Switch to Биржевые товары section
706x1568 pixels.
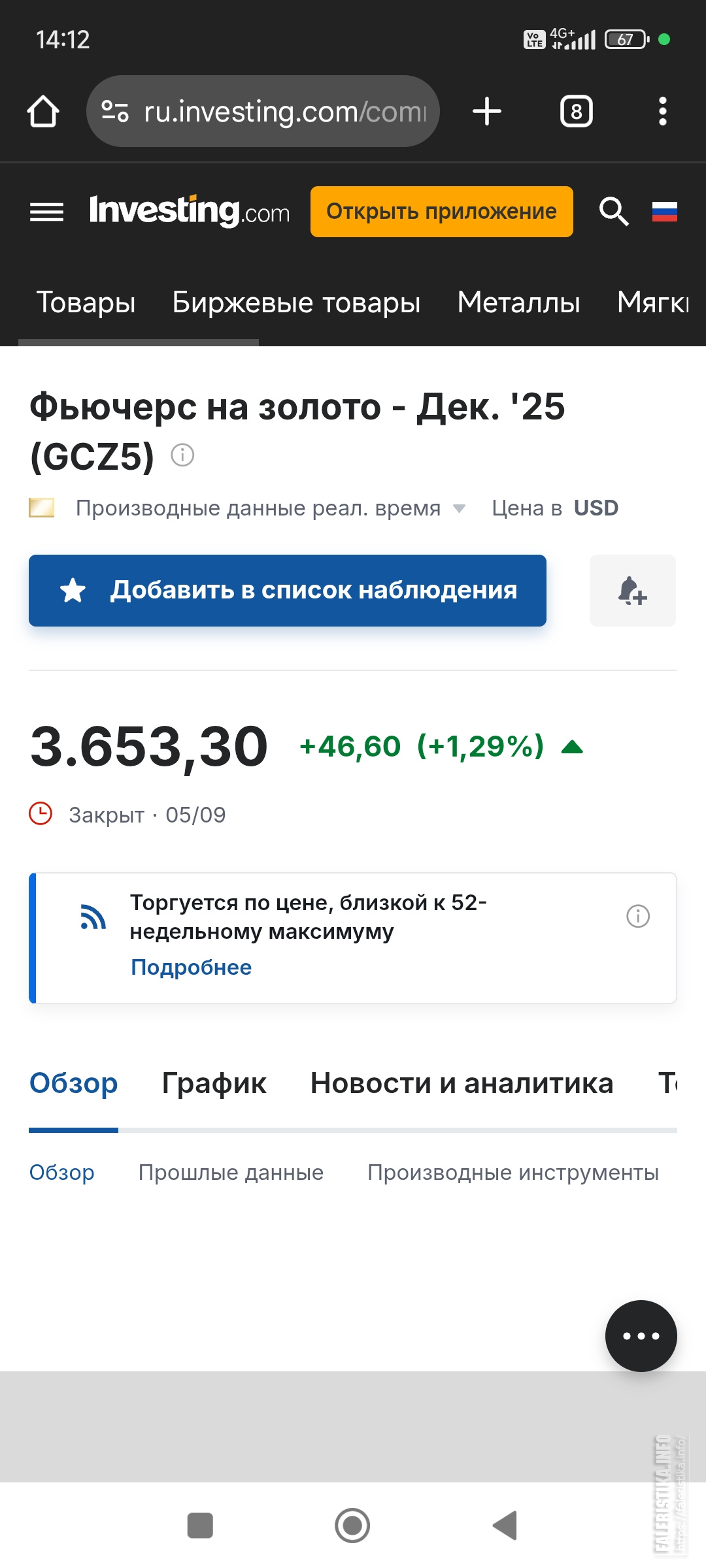(x=296, y=302)
